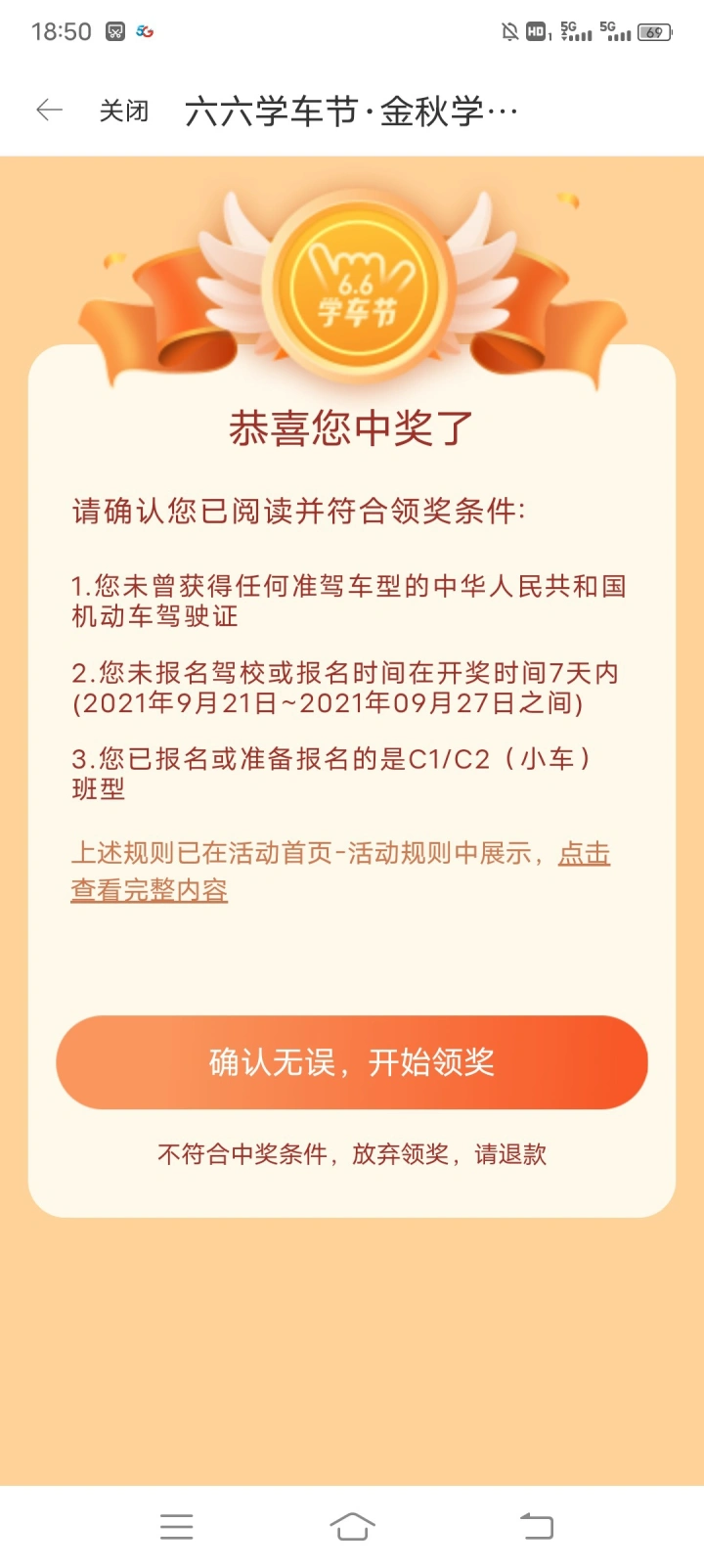
Task: Go back using the top-left arrow
Action: (49, 111)
